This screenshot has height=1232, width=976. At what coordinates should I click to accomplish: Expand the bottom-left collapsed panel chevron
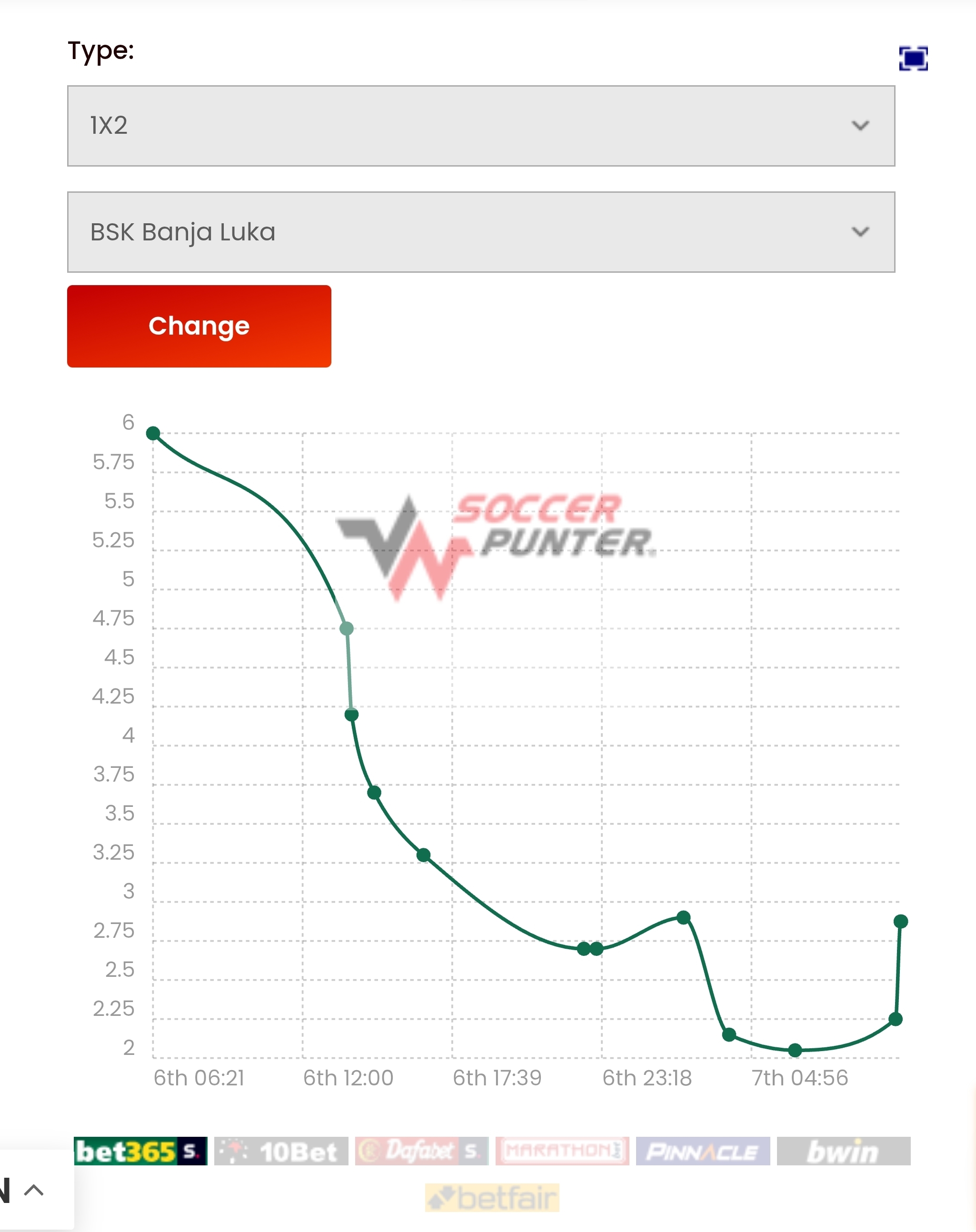[34, 1191]
